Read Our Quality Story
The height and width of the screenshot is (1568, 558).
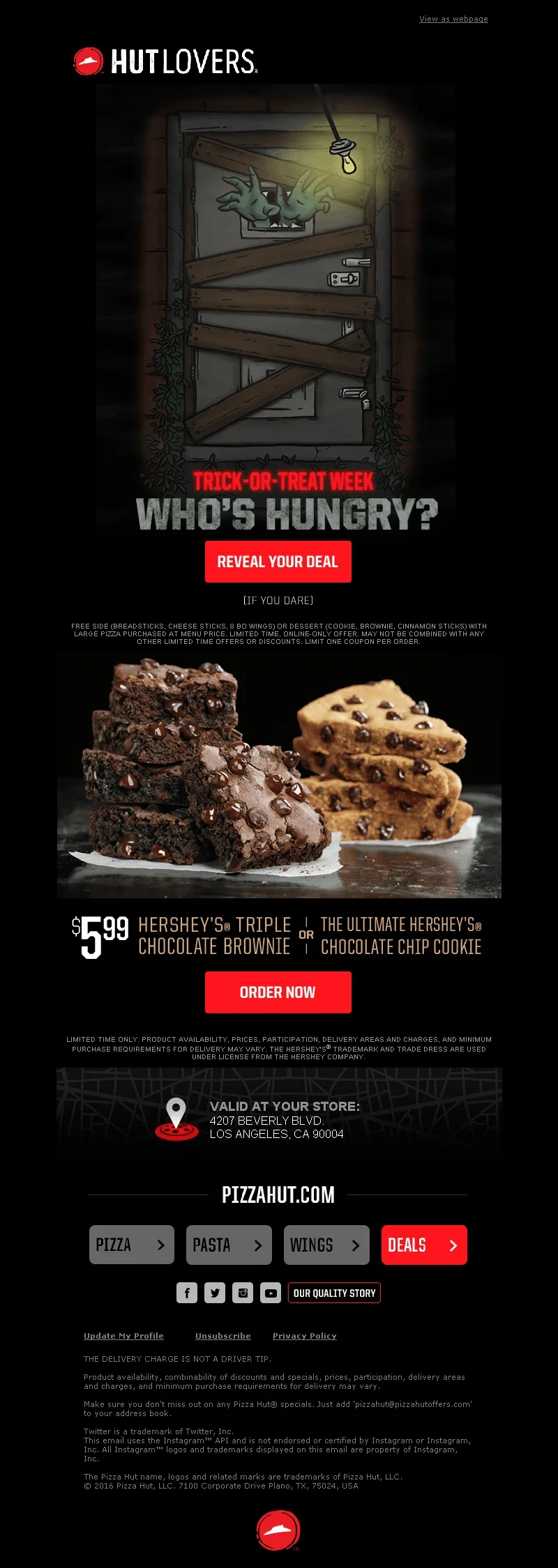coord(334,1293)
